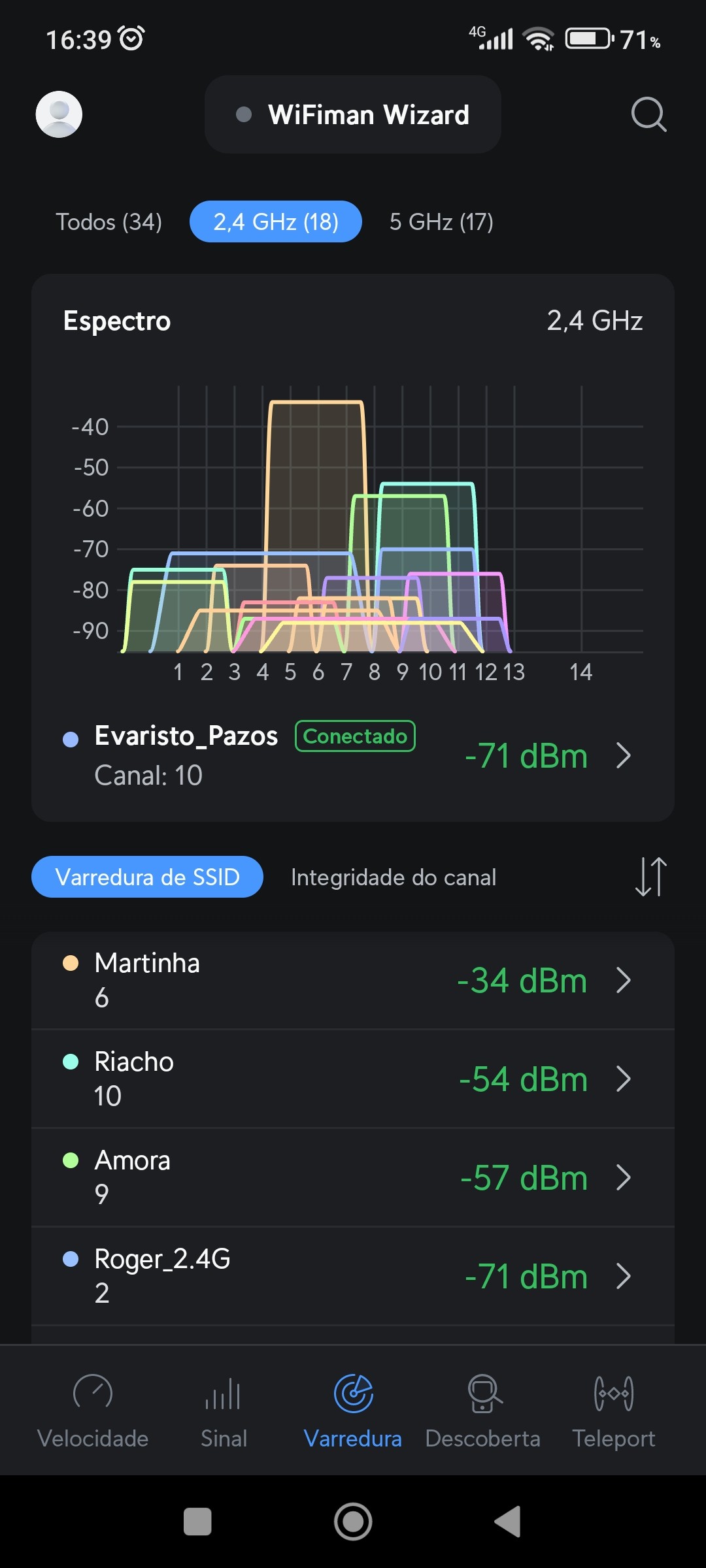
Task: Select the Varredura de SSID view
Action: tap(148, 877)
